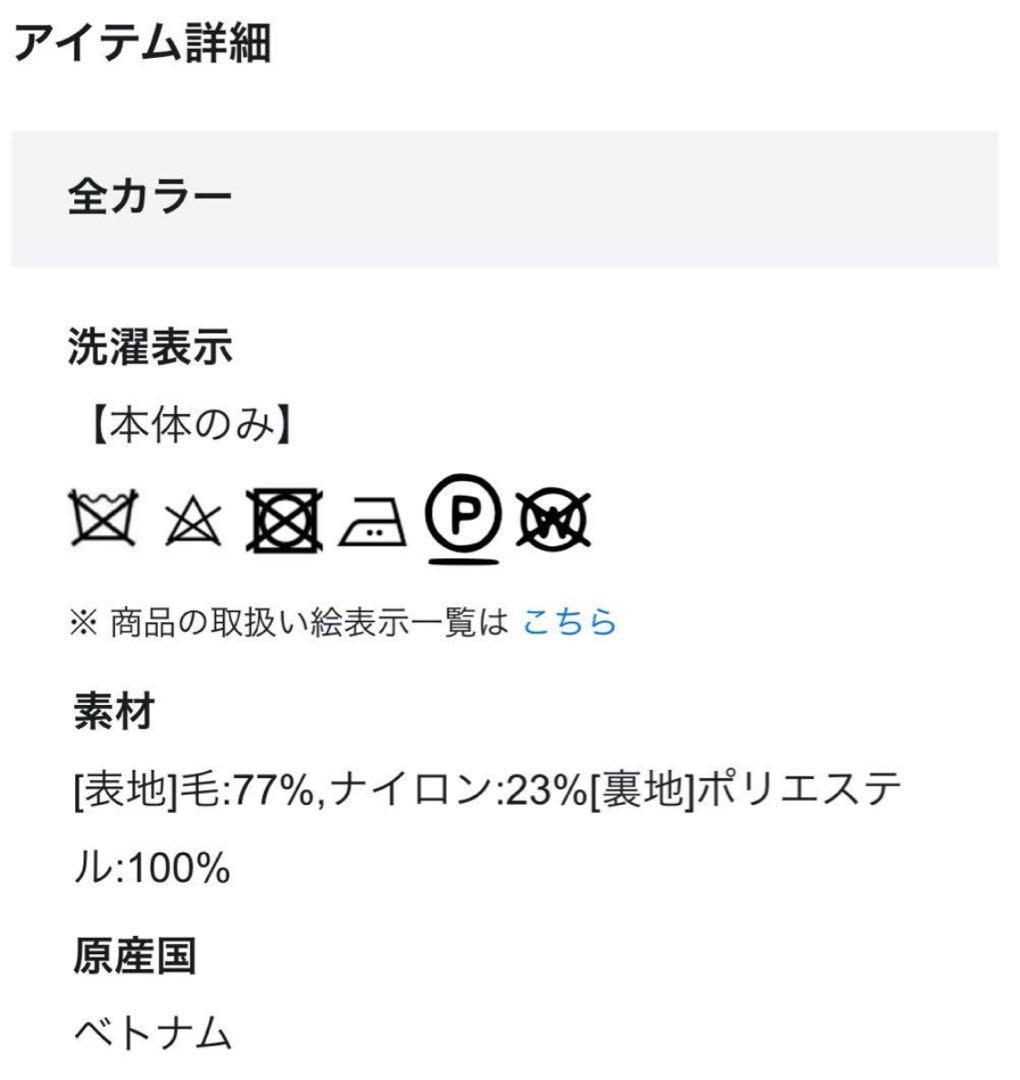Image resolution: width=1020 pixels, height=1080 pixels.
Task: Click the do-not-tumble-dry symbol icon
Action: click(282, 517)
